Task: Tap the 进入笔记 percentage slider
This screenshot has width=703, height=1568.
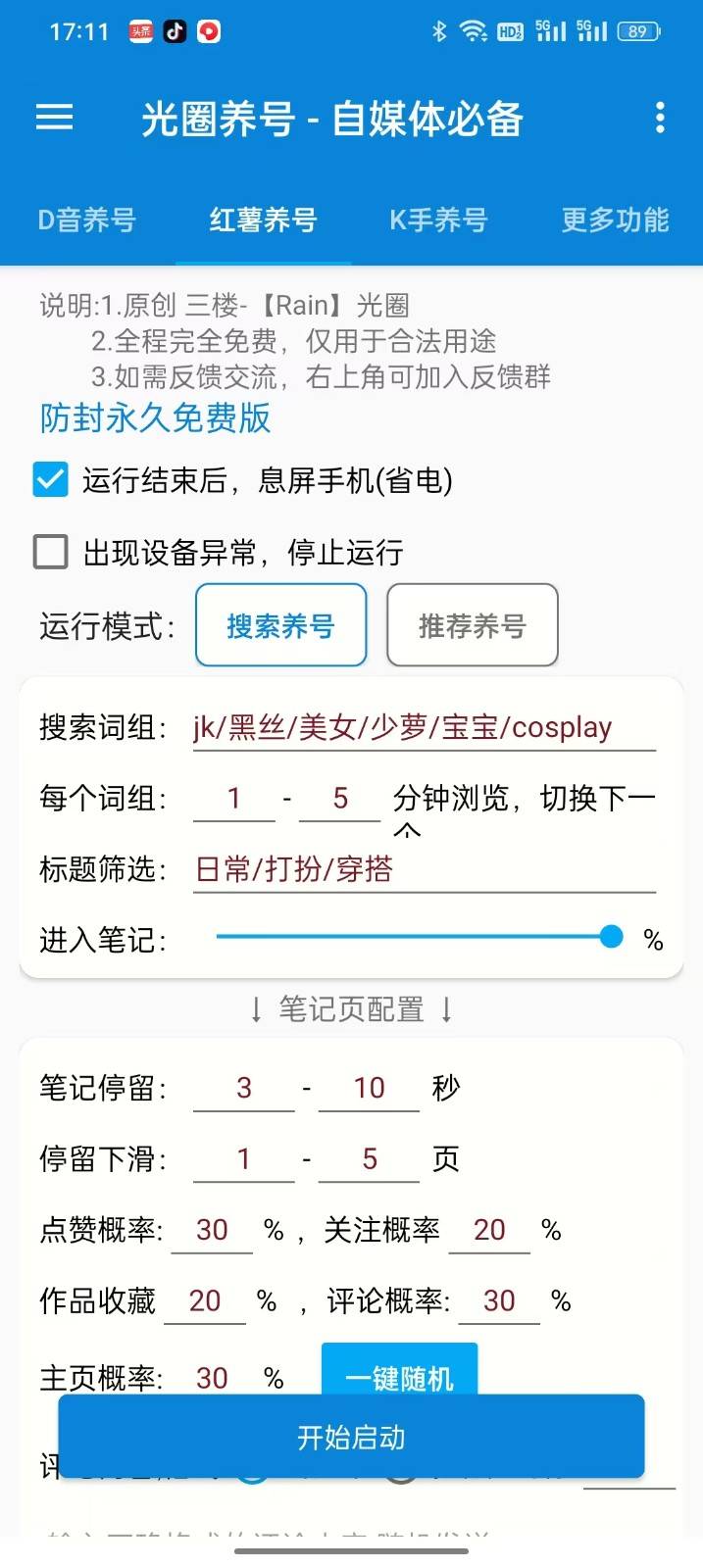Action: (412, 937)
